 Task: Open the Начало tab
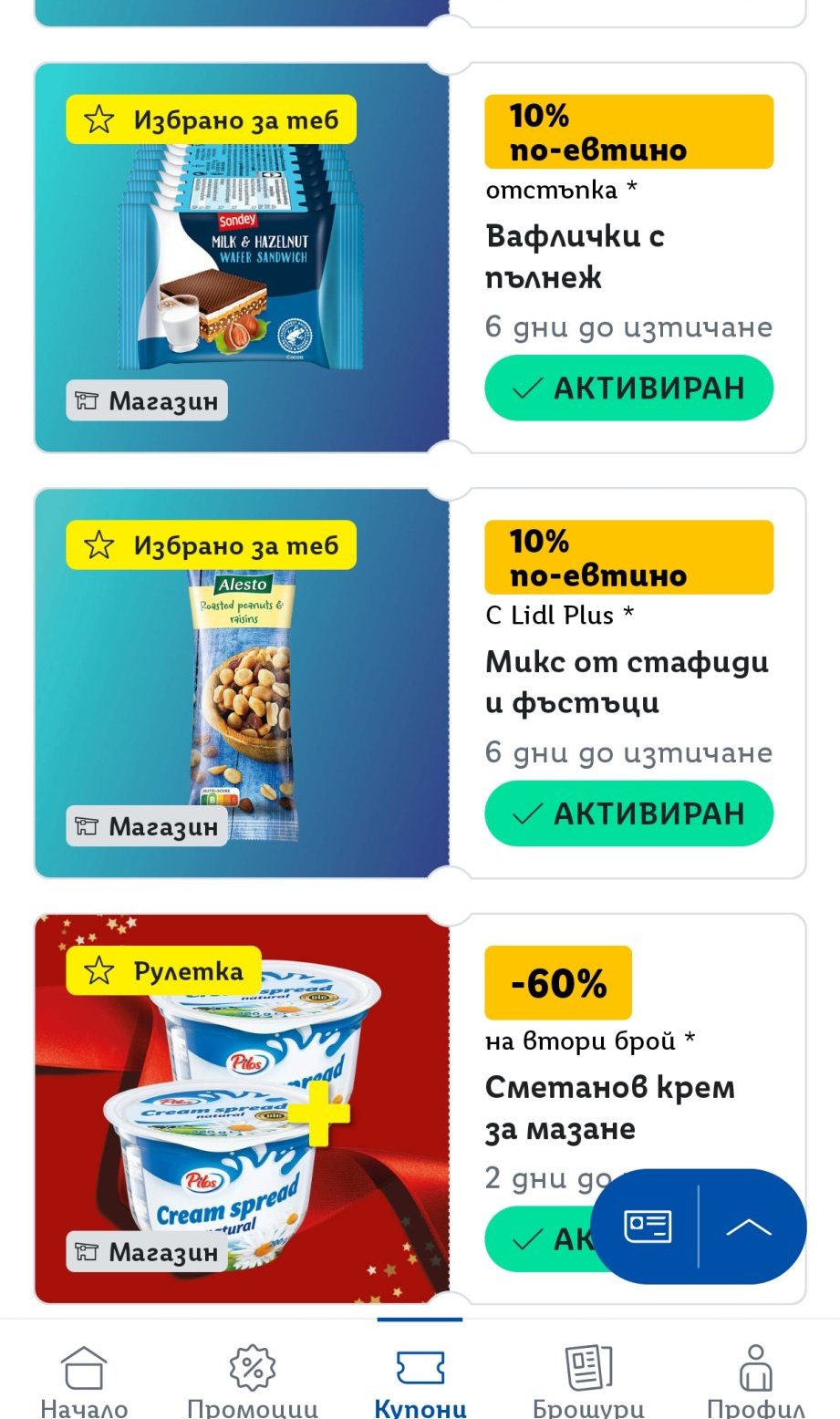pos(84,1379)
